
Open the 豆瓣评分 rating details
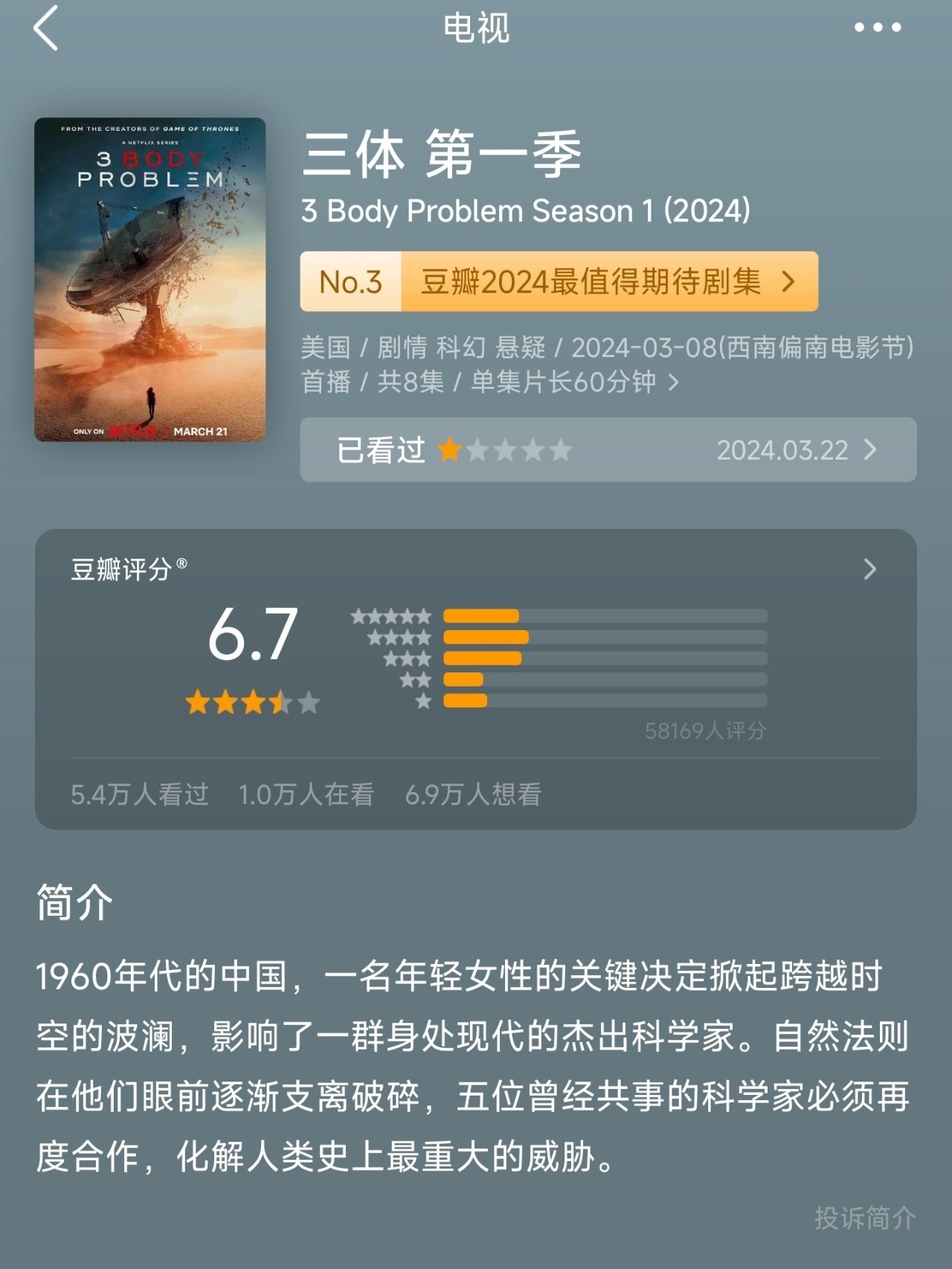pyautogui.click(x=869, y=570)
